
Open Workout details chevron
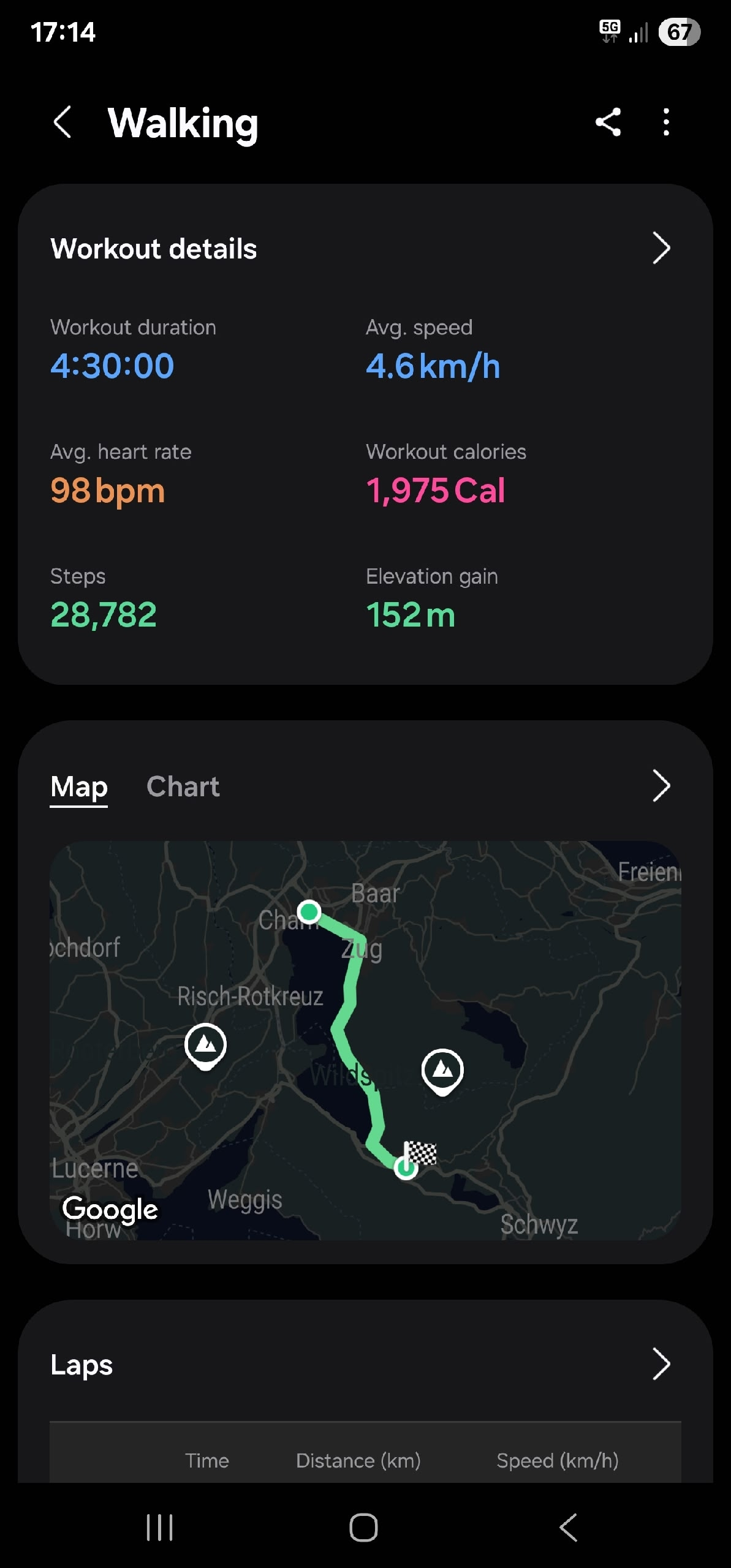(x=661, y=248)
